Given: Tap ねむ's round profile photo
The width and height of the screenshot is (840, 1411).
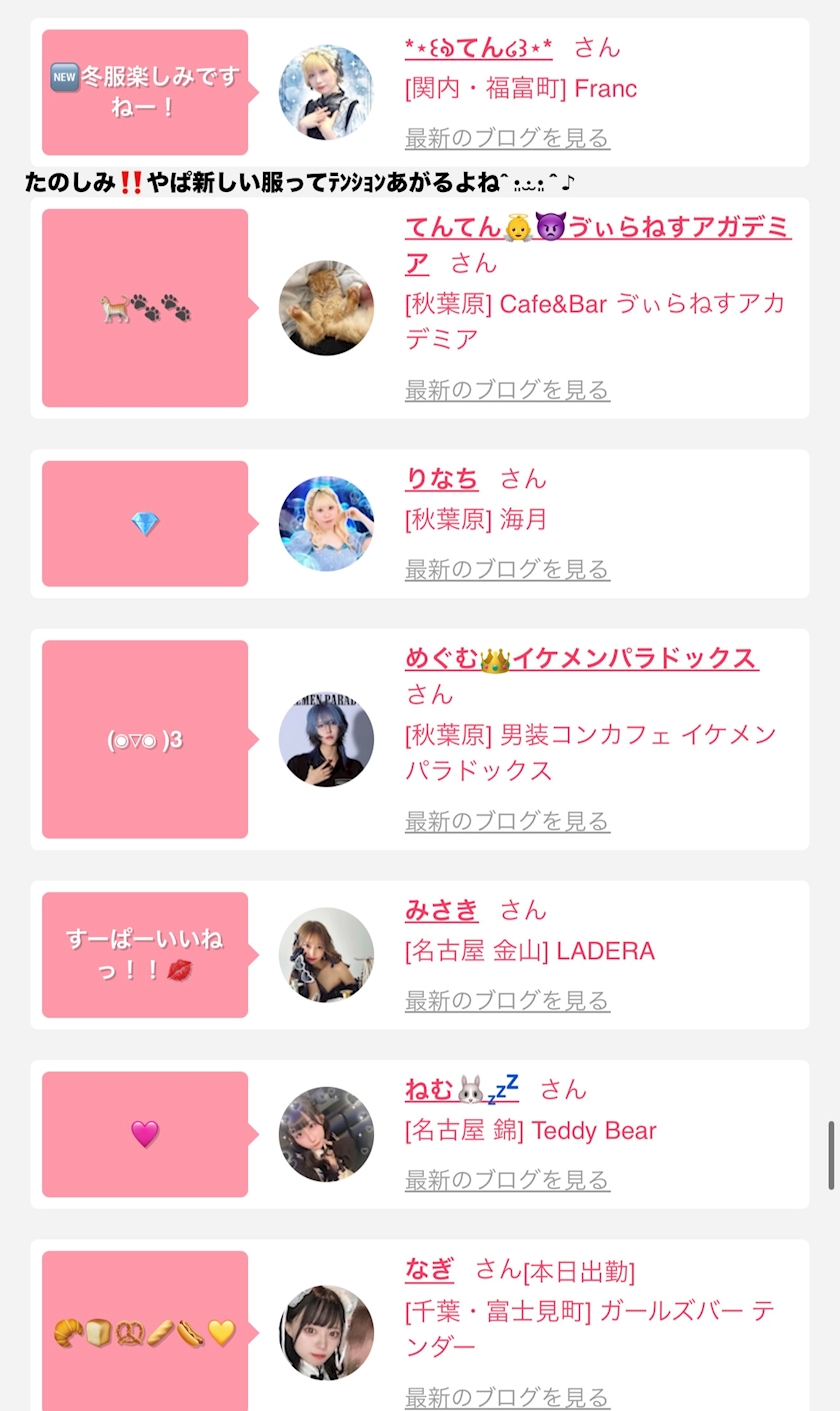Looking at the screenshot, I should click(326, 1134).
